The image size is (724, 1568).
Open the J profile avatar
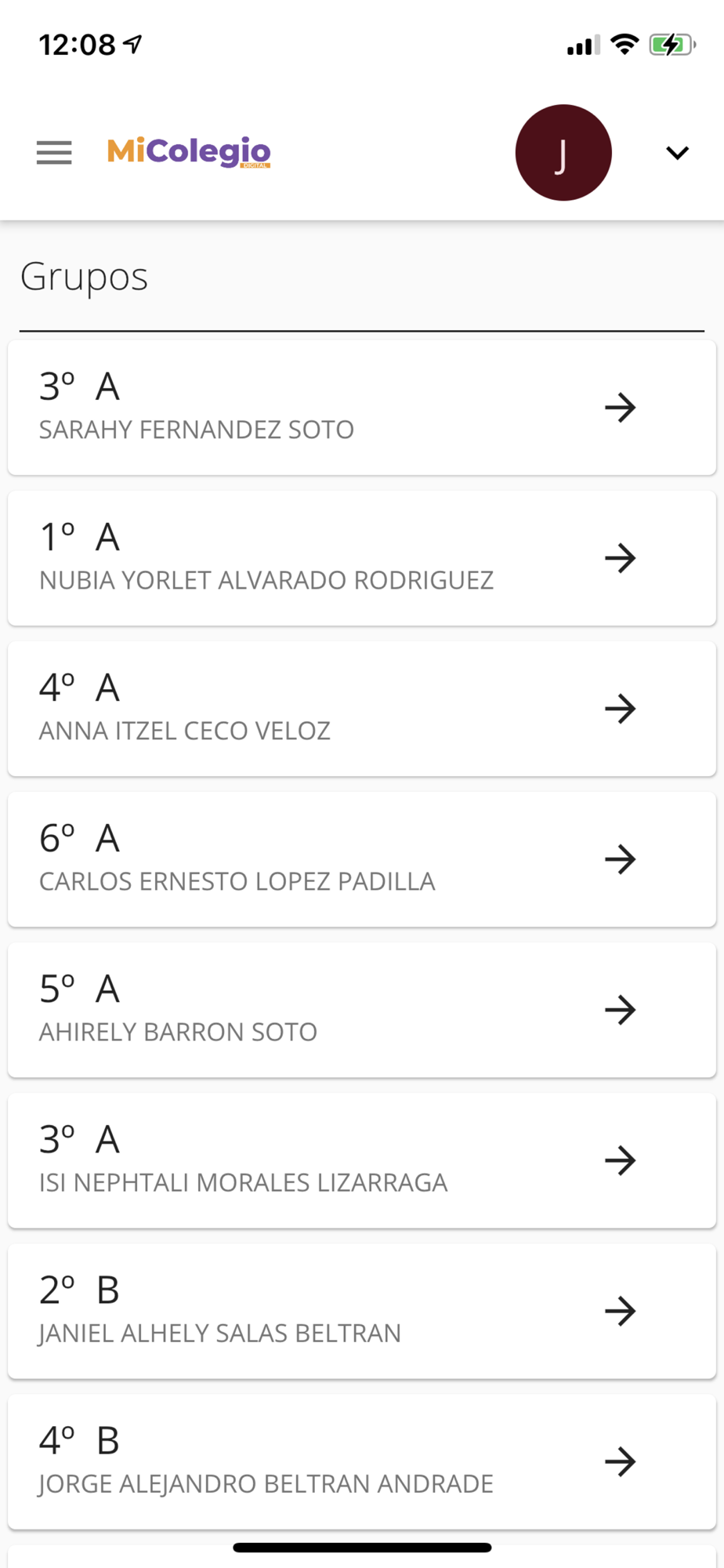[x=563, y=152]
